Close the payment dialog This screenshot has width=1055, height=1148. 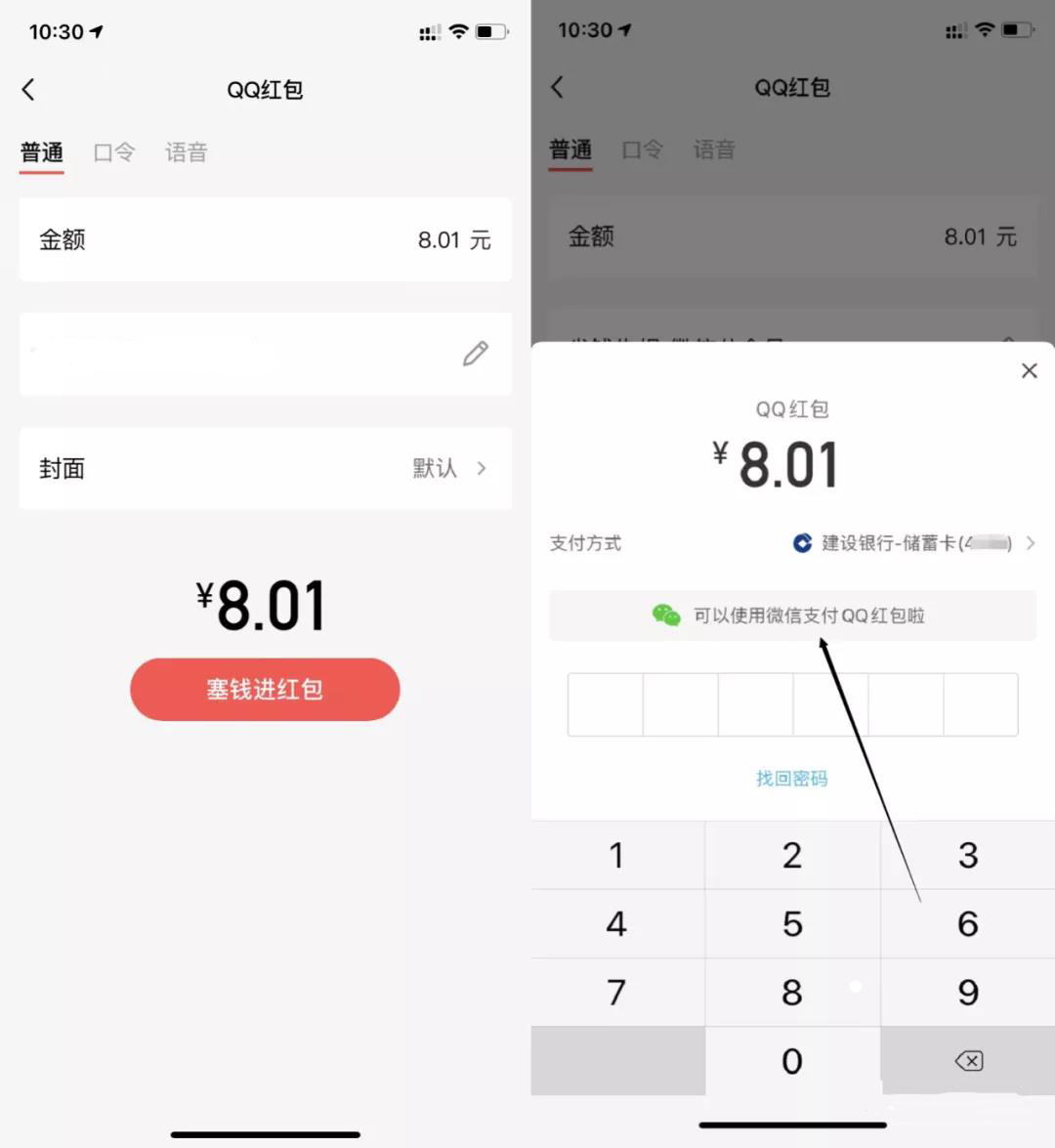[x=1029, y=370]
